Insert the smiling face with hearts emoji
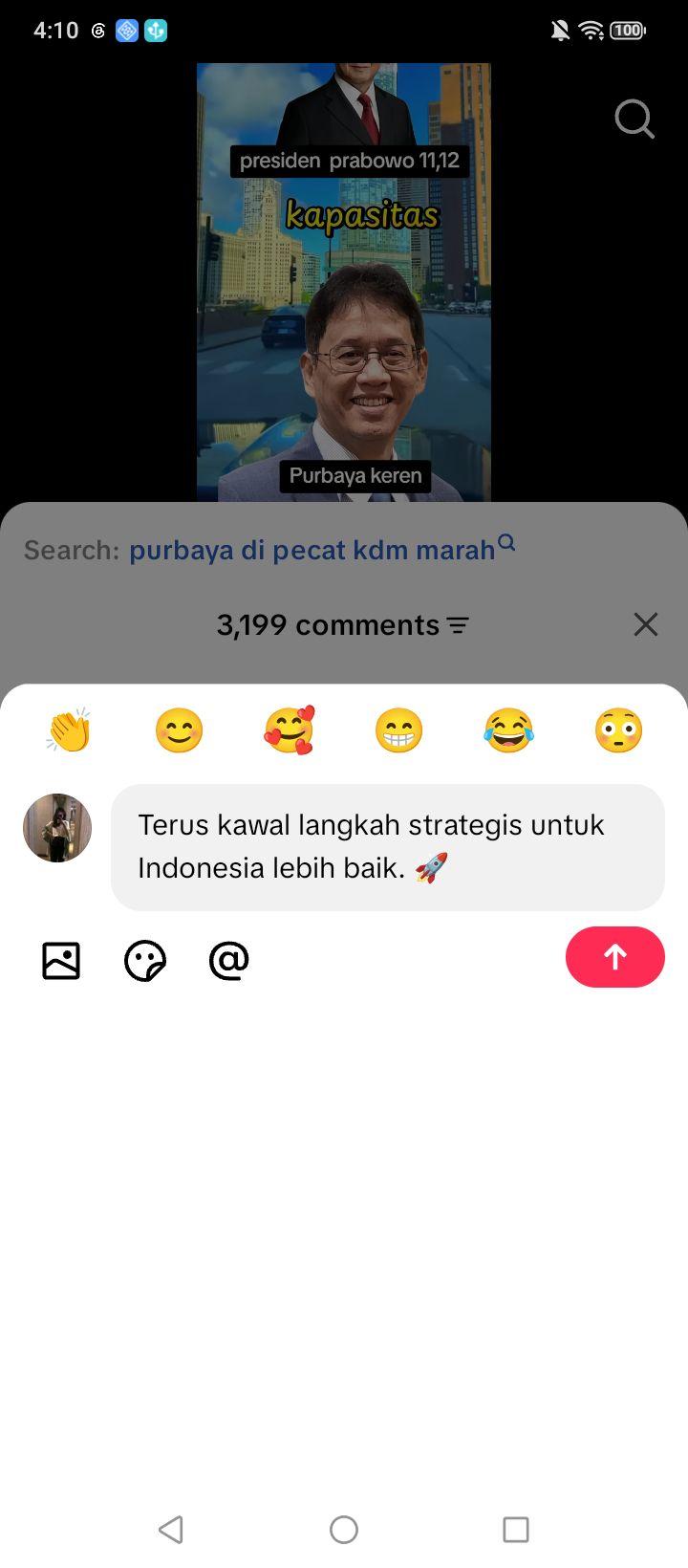Viewport: 688px width, 1568px height. [x=289, y=730]
